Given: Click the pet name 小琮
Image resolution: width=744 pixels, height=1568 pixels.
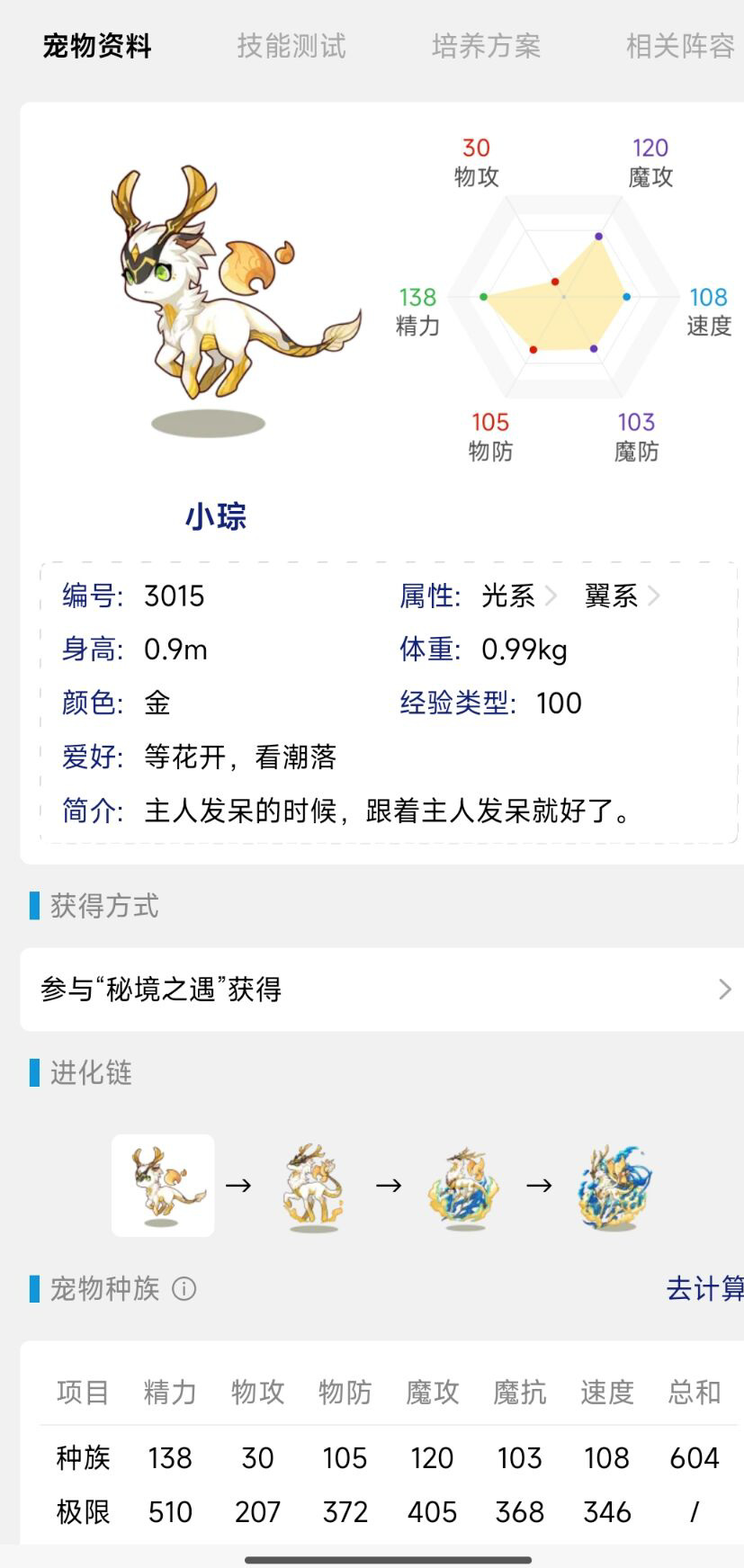Looking at the screenshot, I should (217, 517).
